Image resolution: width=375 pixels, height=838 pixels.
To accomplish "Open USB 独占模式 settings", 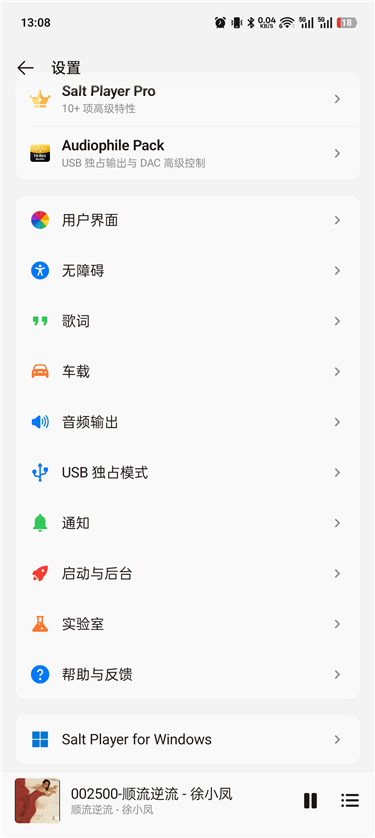I will tap(188, 472).
